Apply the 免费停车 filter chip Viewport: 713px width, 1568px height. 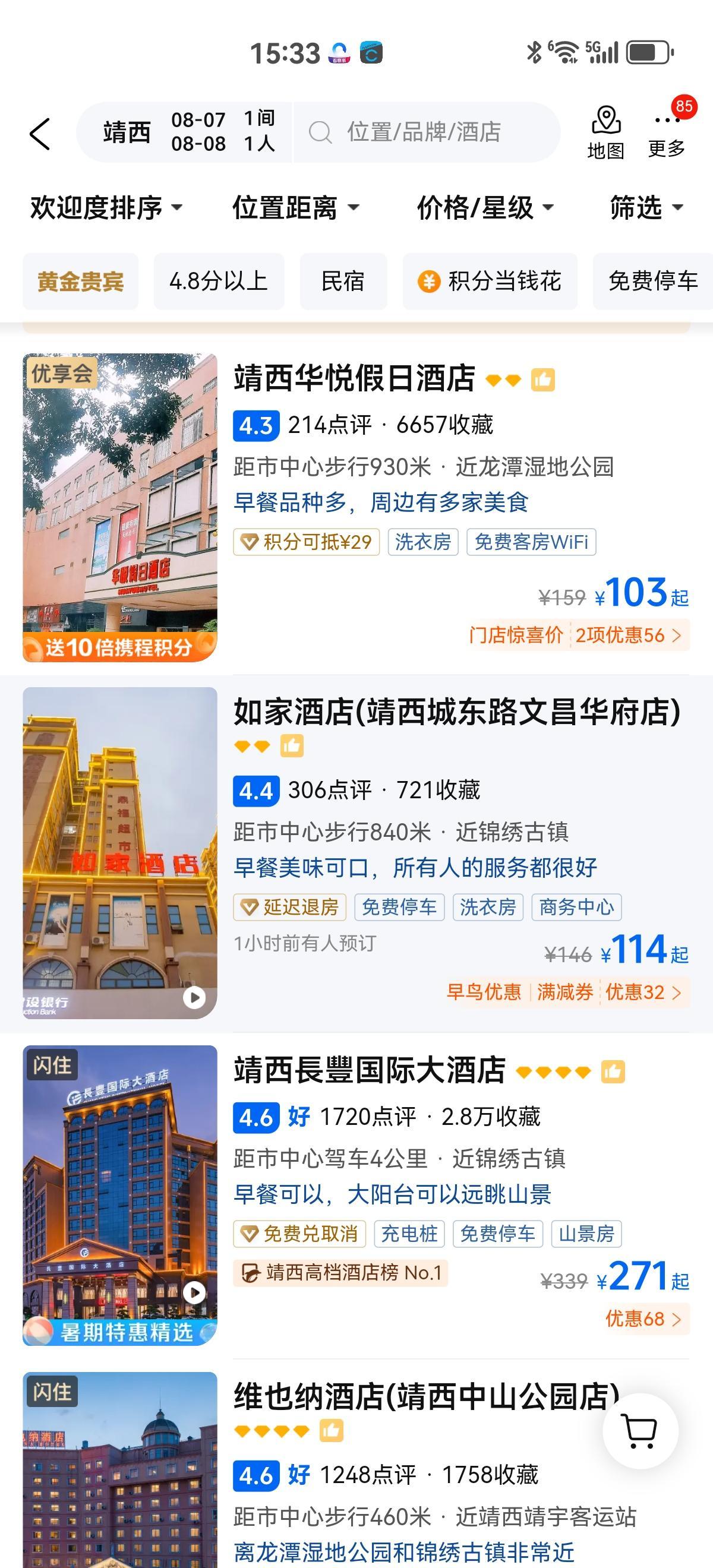tap(653, 281)
